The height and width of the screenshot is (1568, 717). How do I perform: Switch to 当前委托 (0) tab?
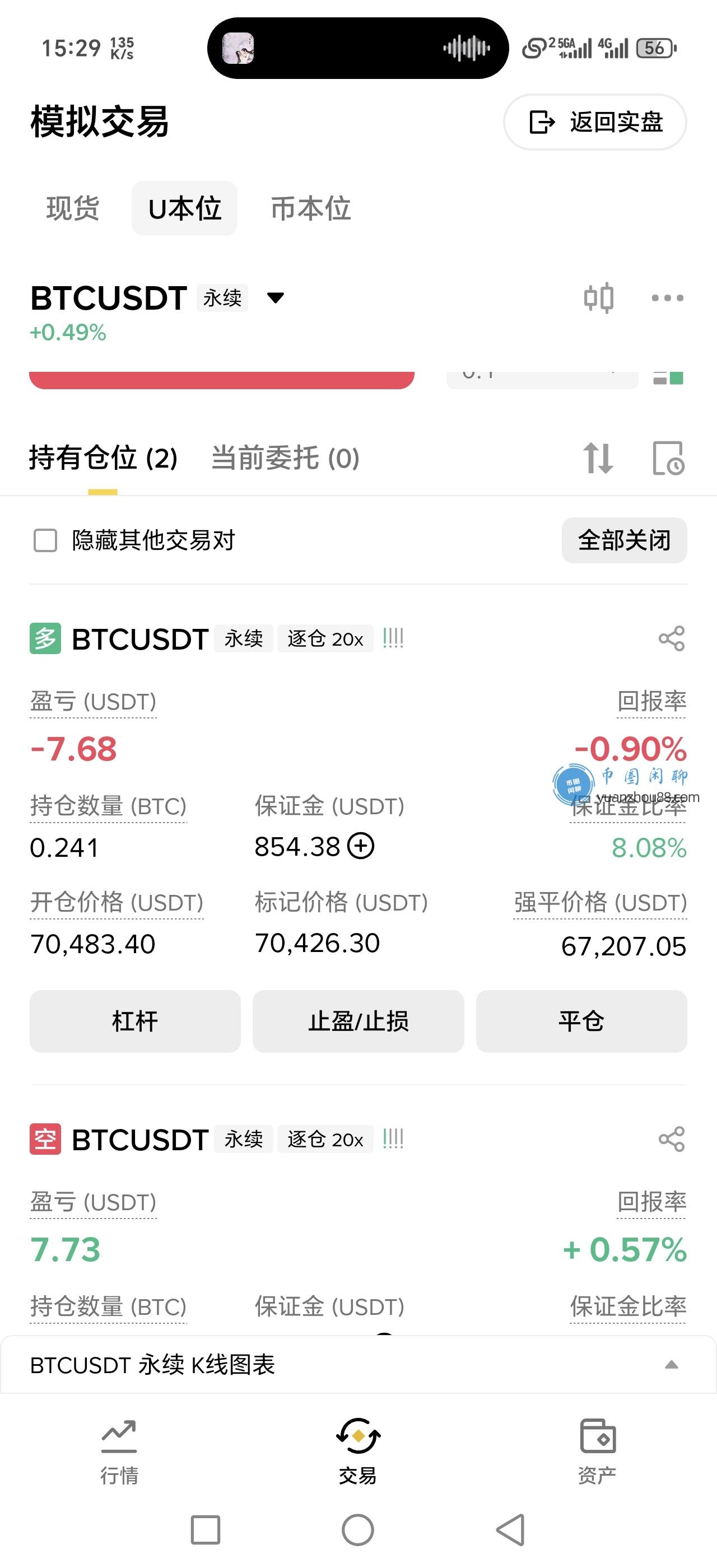[x=285, y=458]
